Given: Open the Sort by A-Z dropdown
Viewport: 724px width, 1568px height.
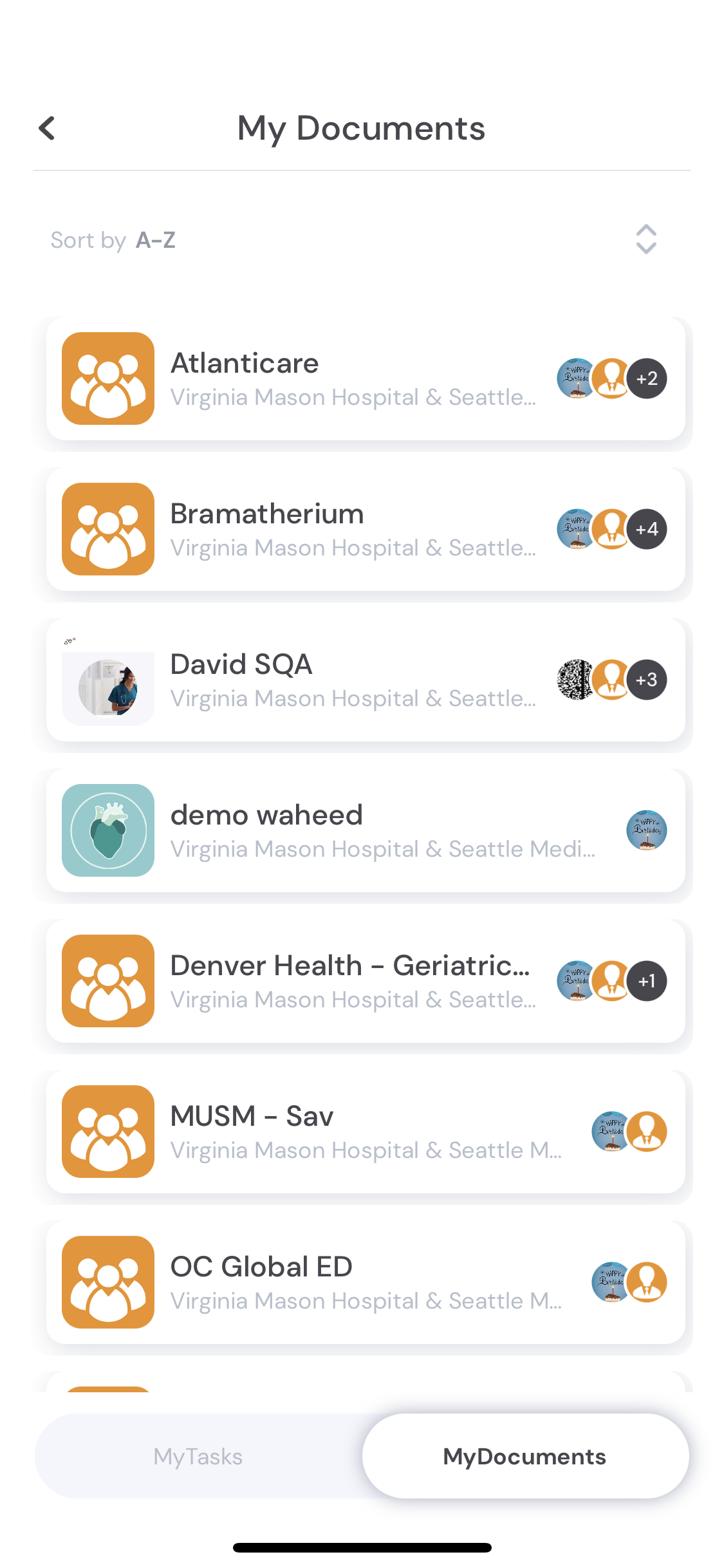Looking at the screenshot, I should (645, 239).
